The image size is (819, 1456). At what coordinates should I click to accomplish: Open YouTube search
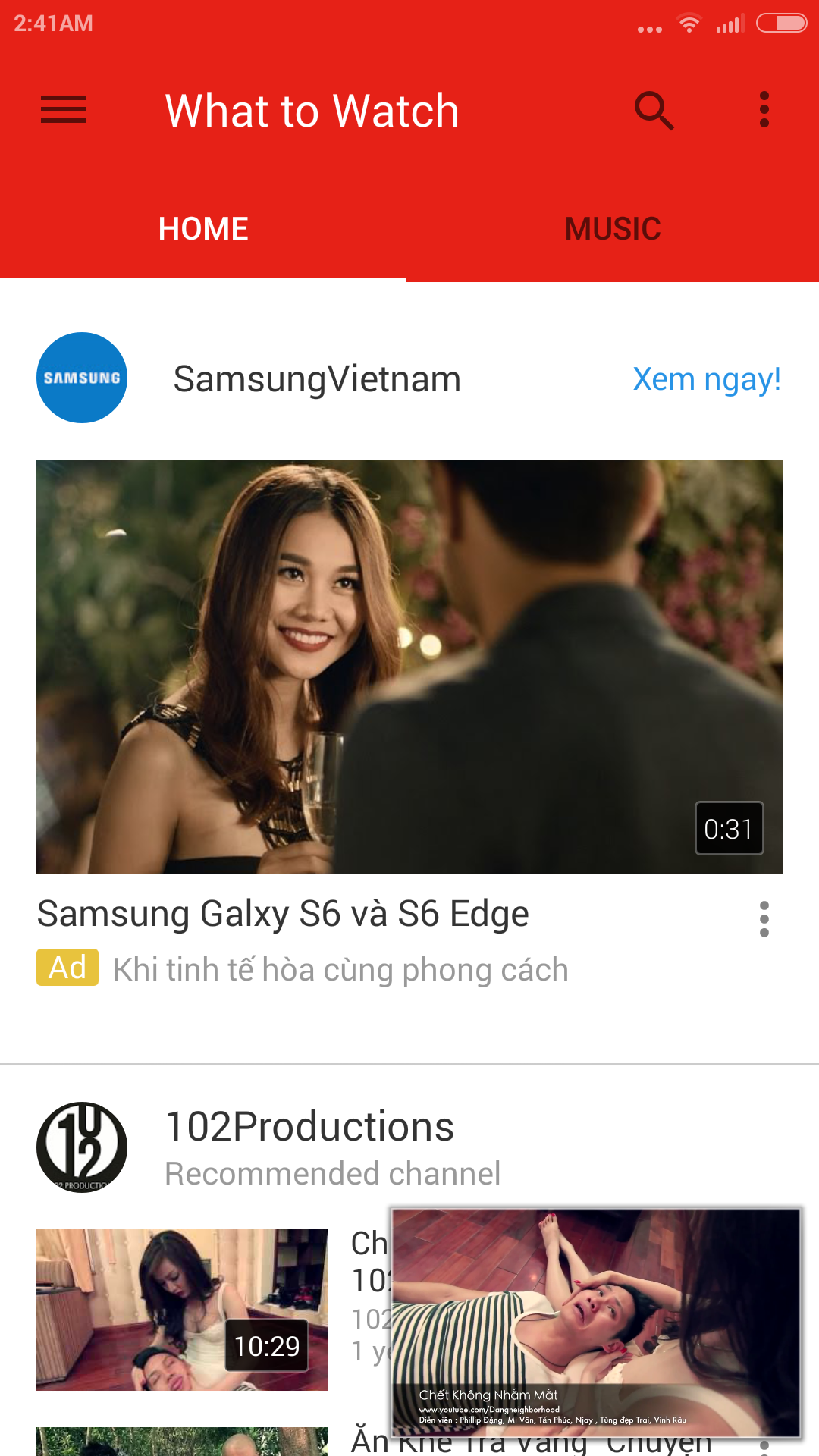(x=654, y=111)
